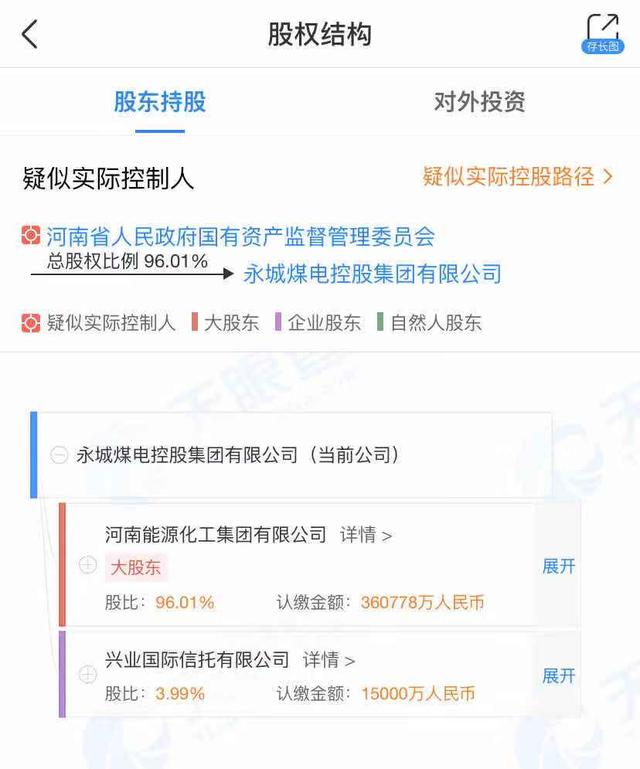The image size is (640, 769).
Task: Go back using the top-left arrow
Action: (x=30, y=34)
